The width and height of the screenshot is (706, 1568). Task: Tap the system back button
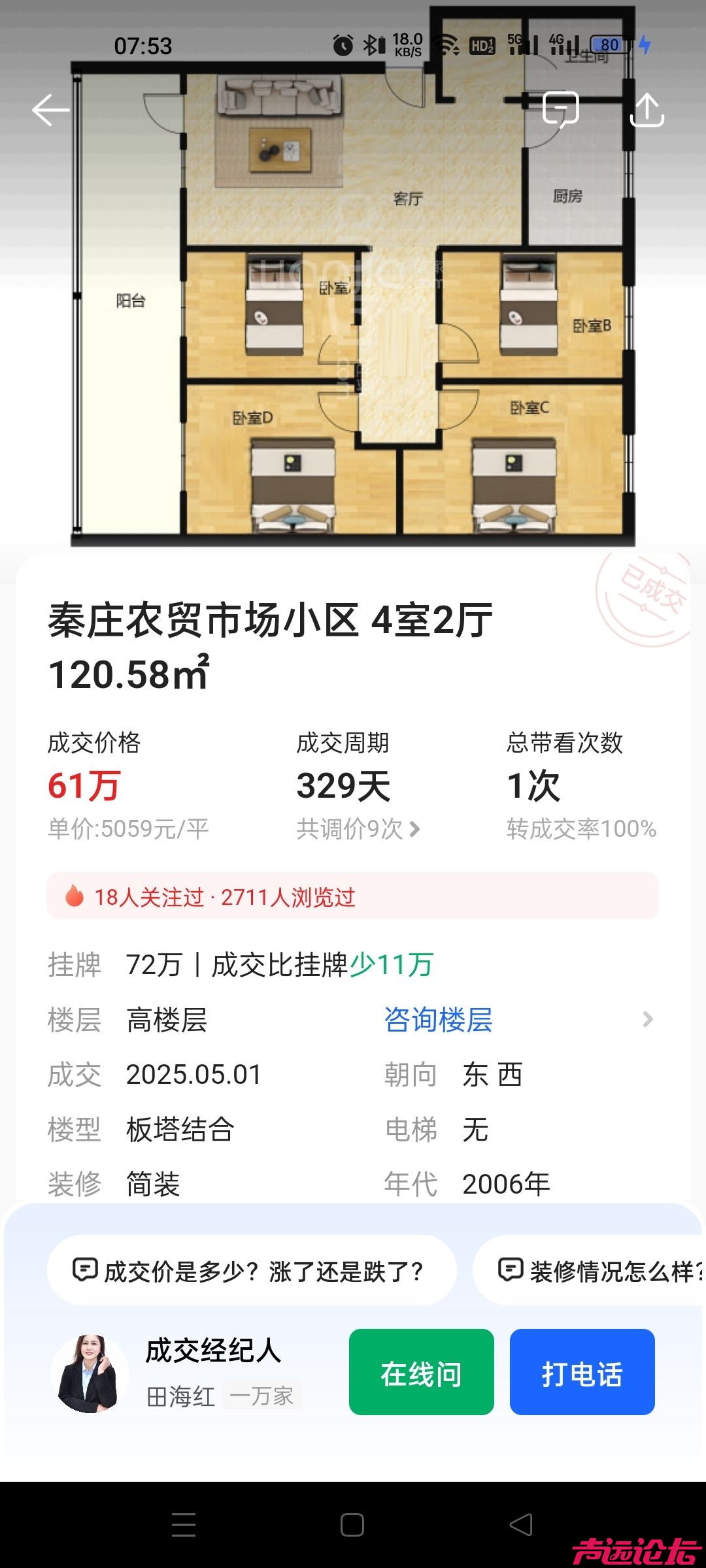tap(521, 1525)
